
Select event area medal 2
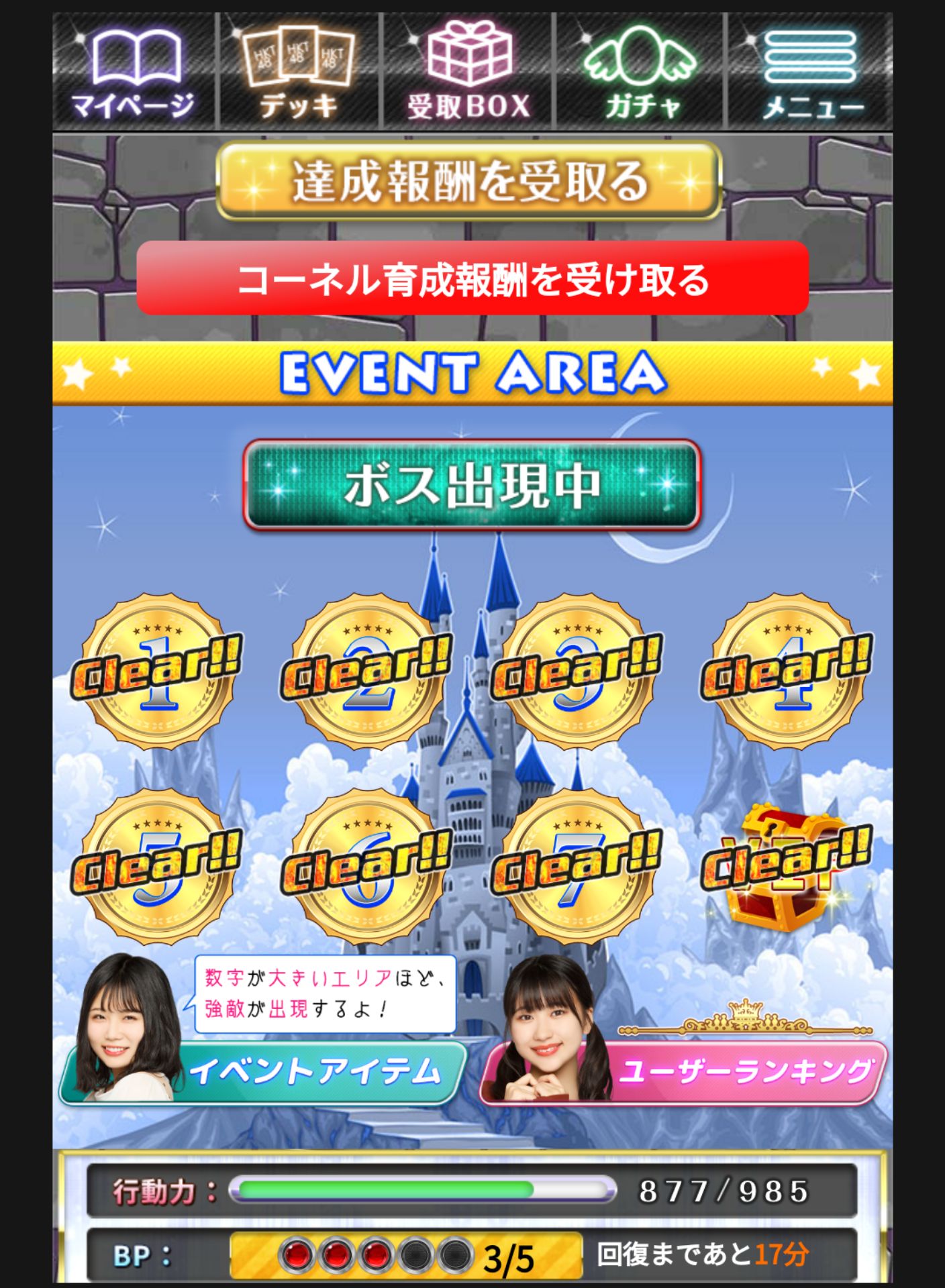366,672
